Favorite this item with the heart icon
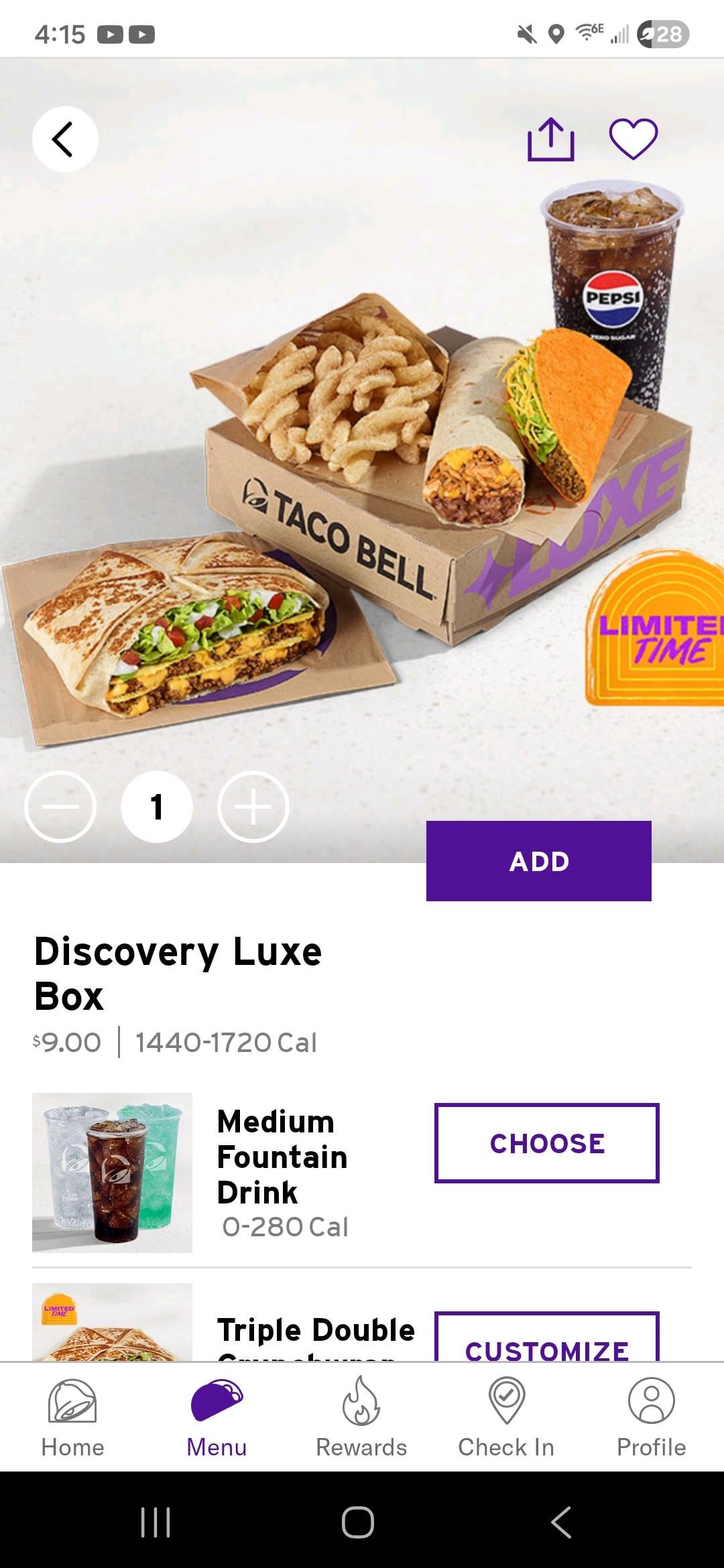The height and width of the screenshot is (1568, 724). click(x=633, y=139)
